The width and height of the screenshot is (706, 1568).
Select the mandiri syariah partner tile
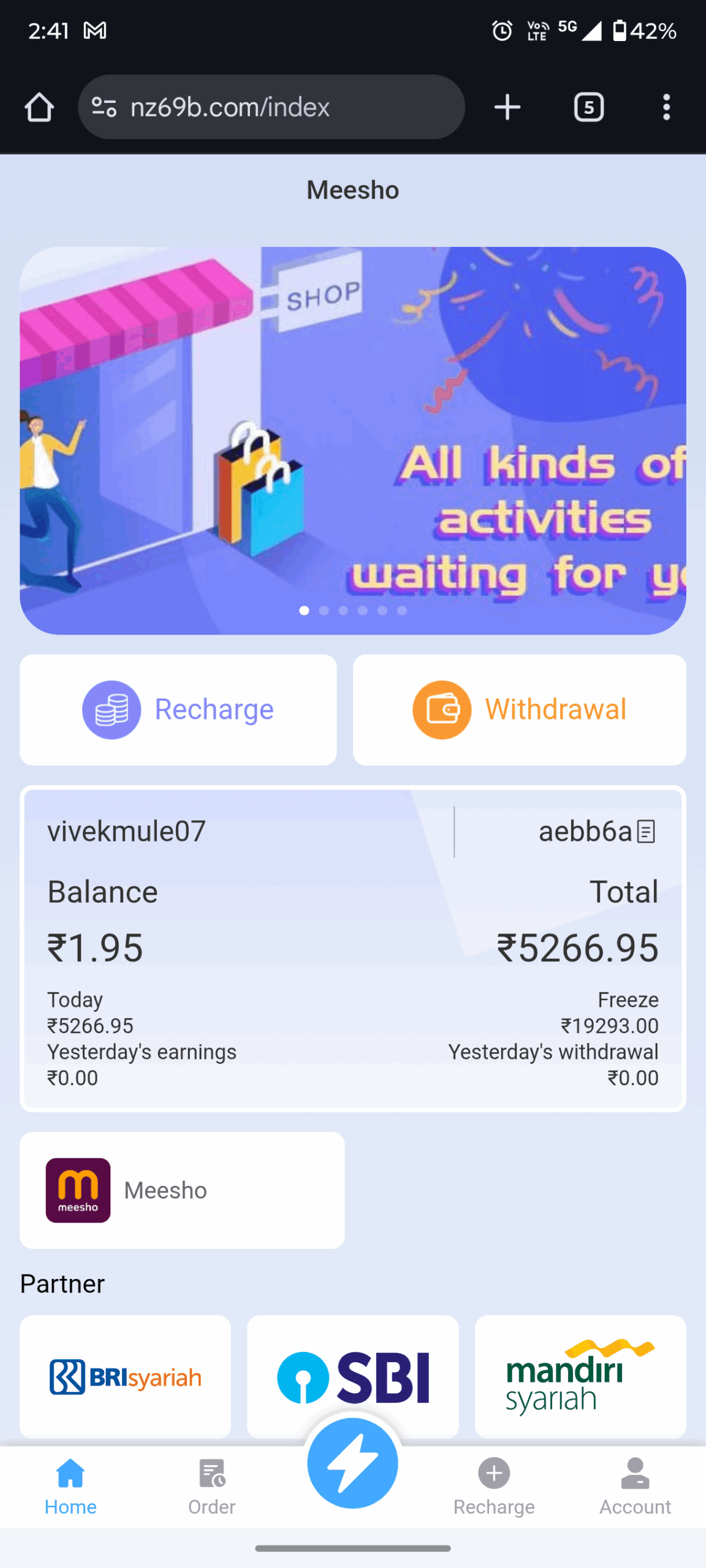(580, 1376)
